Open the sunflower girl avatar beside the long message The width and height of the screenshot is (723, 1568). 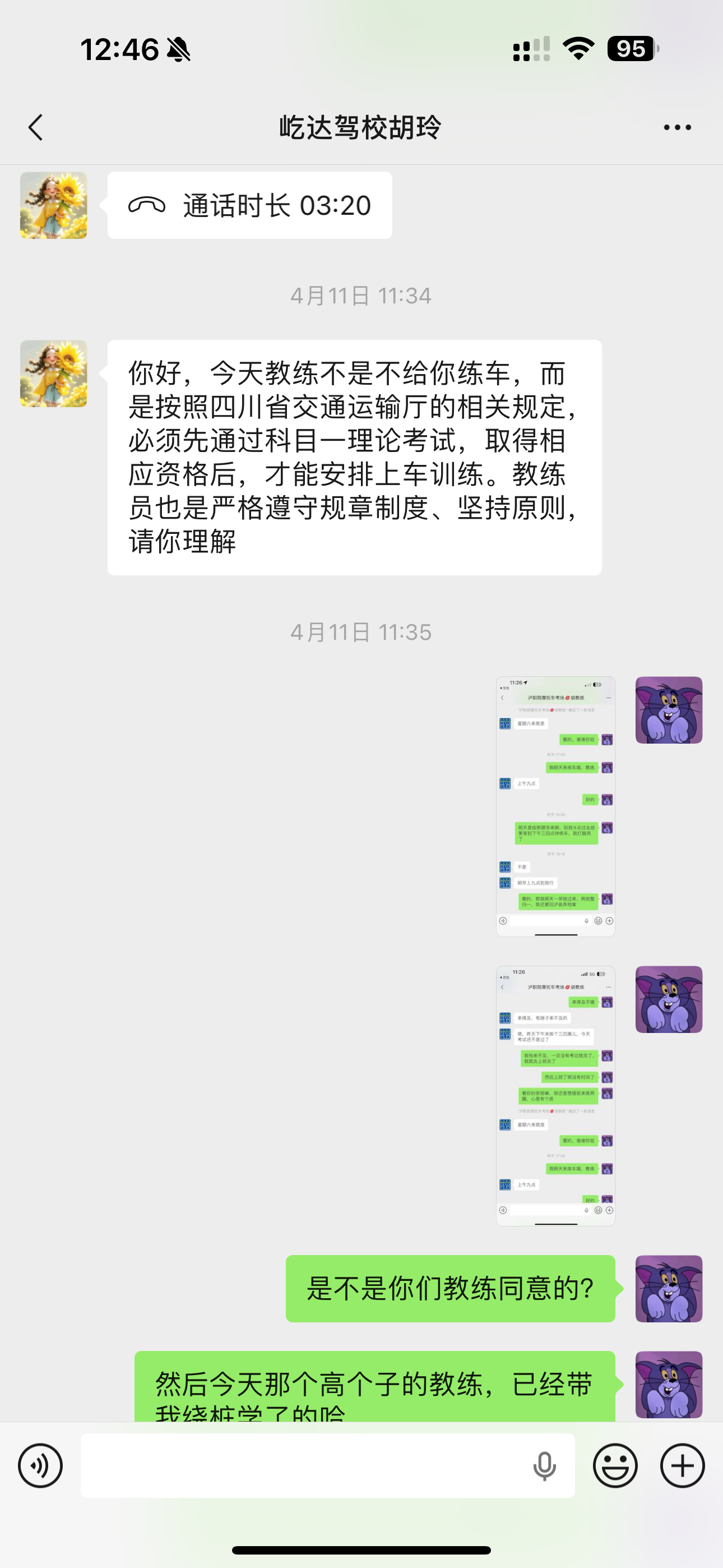[54, 373]
